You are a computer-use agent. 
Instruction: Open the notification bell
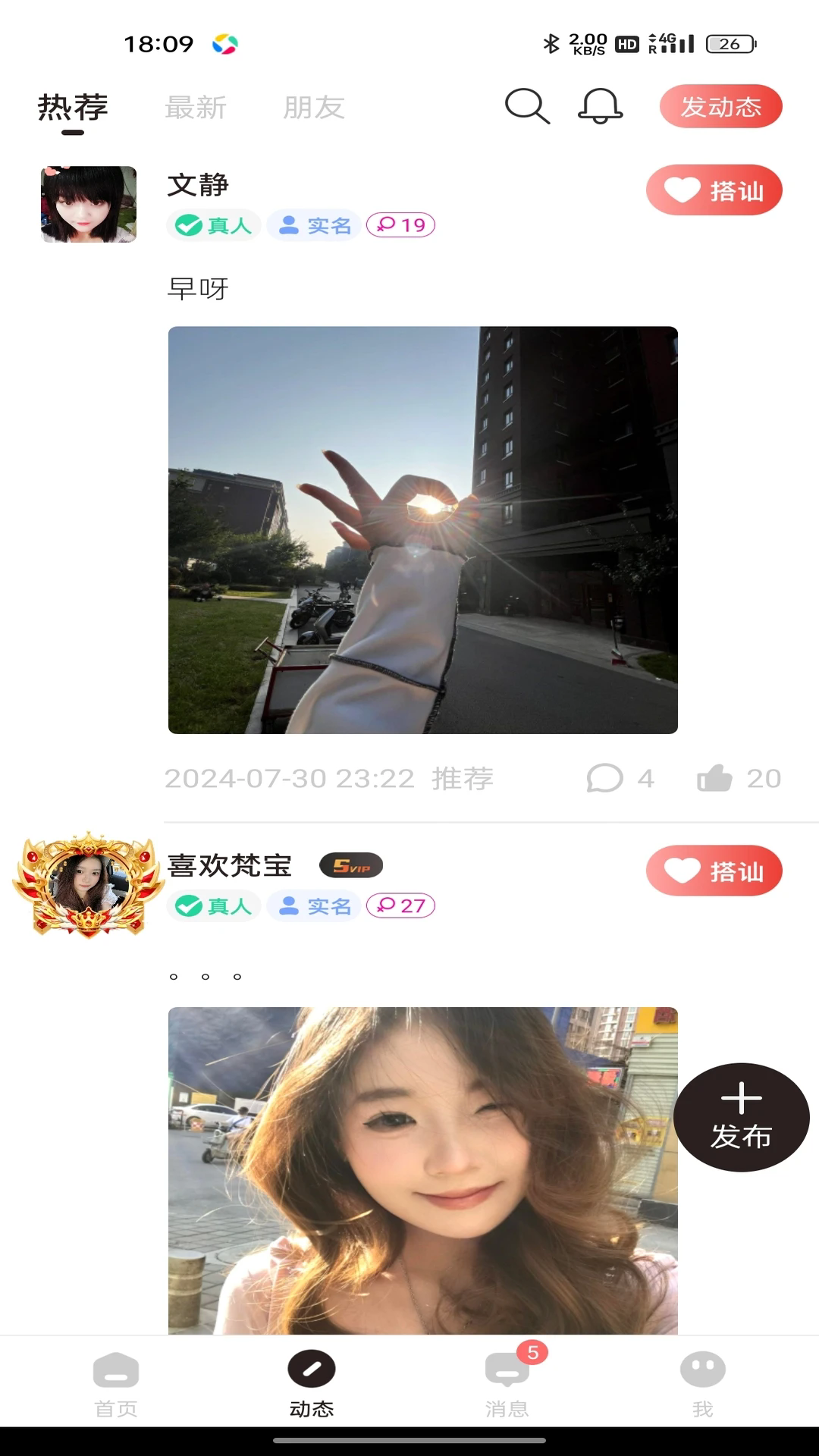[599, 107]
